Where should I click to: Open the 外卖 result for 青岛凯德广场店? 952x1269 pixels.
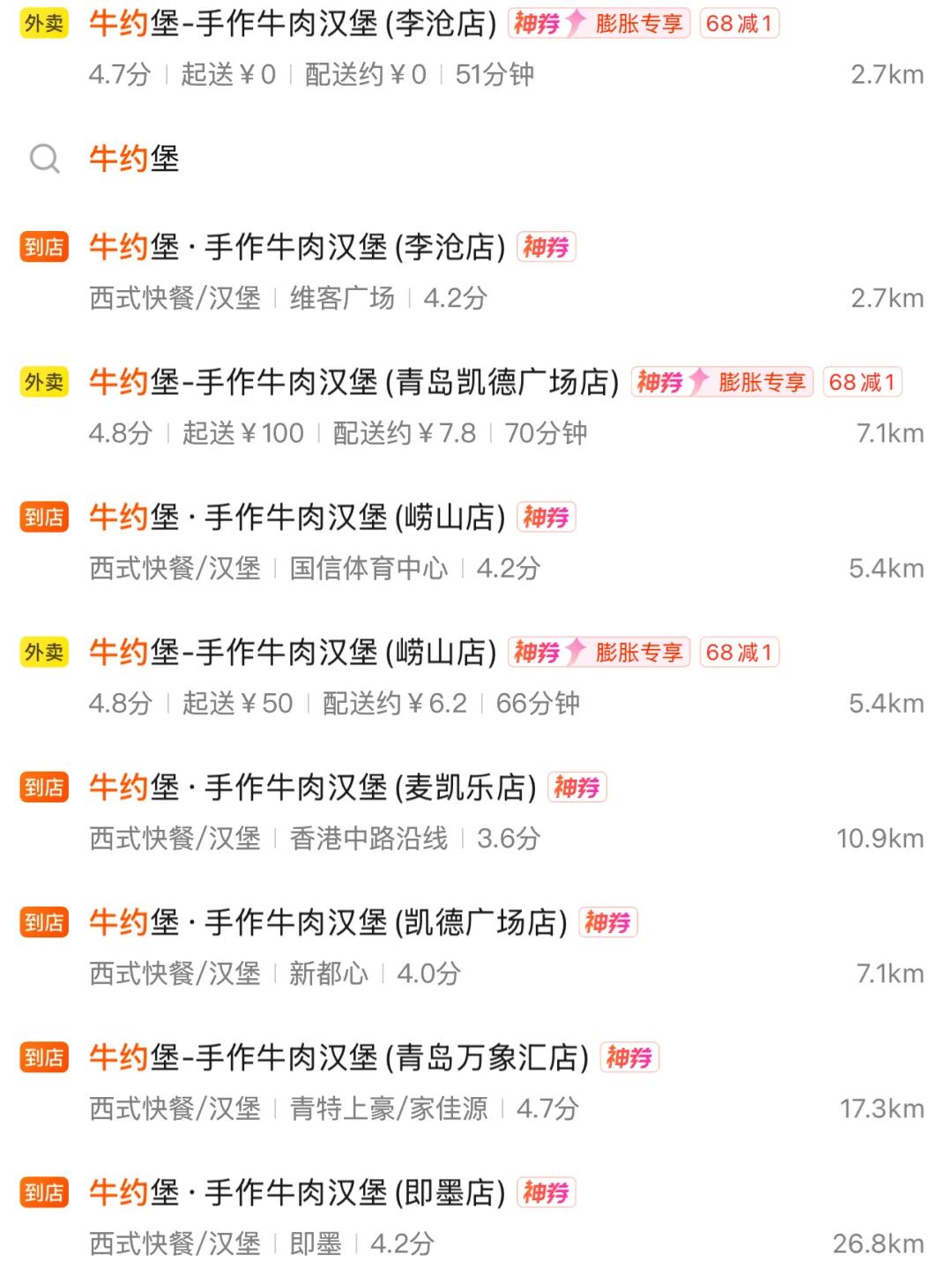click(x=353, y=383)
